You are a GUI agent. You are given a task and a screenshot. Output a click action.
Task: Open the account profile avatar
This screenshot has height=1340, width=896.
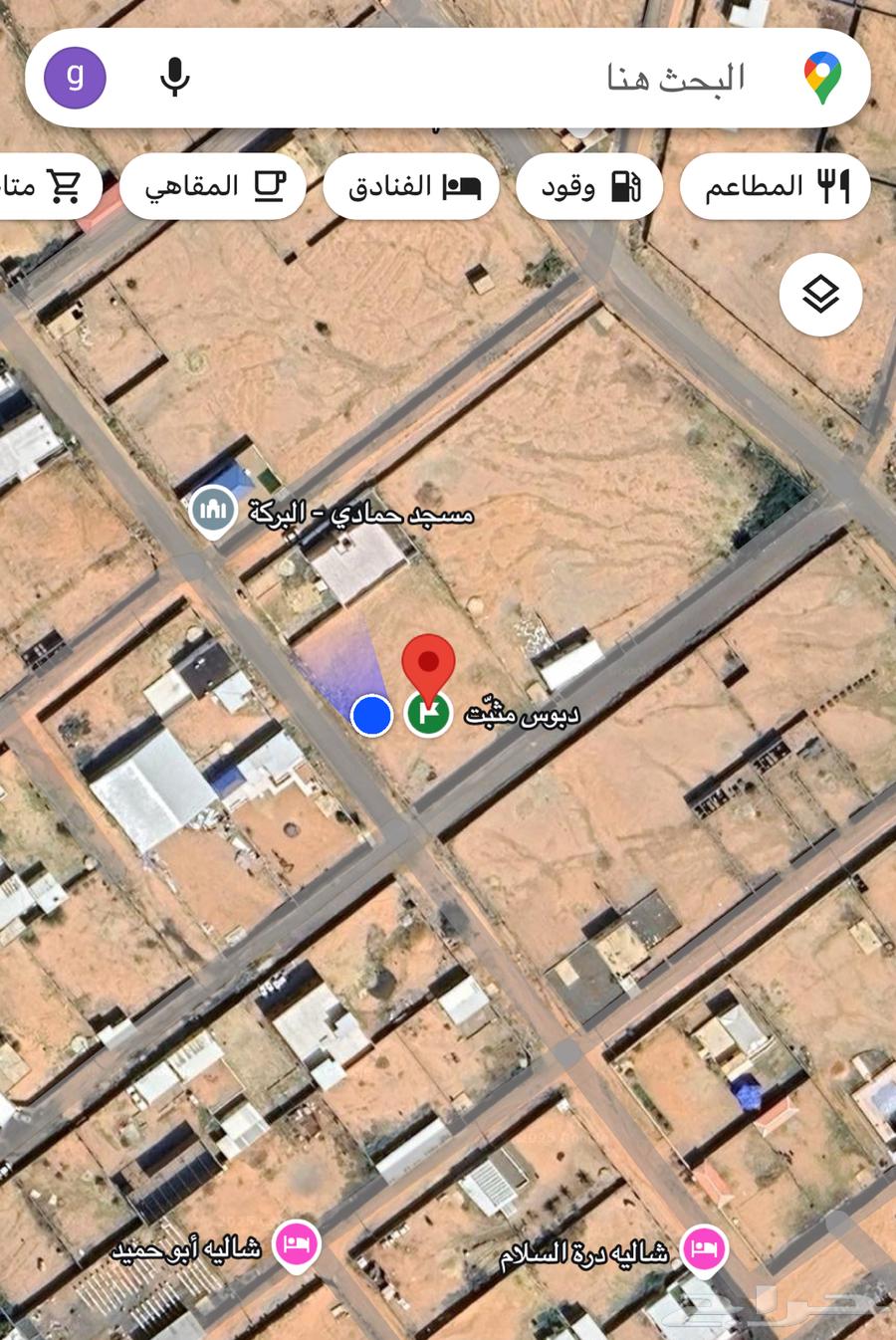[75, 77]
